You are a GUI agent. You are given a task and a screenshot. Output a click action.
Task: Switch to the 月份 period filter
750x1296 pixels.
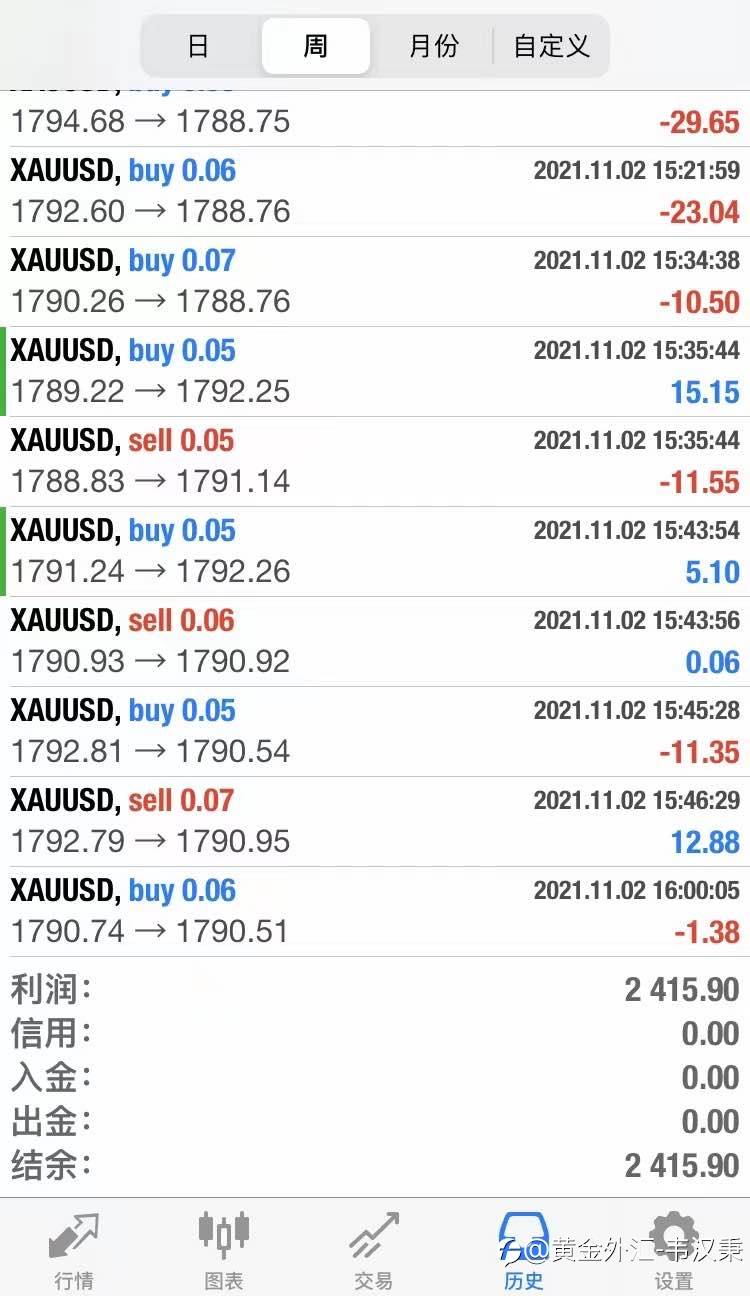point(433,46)
